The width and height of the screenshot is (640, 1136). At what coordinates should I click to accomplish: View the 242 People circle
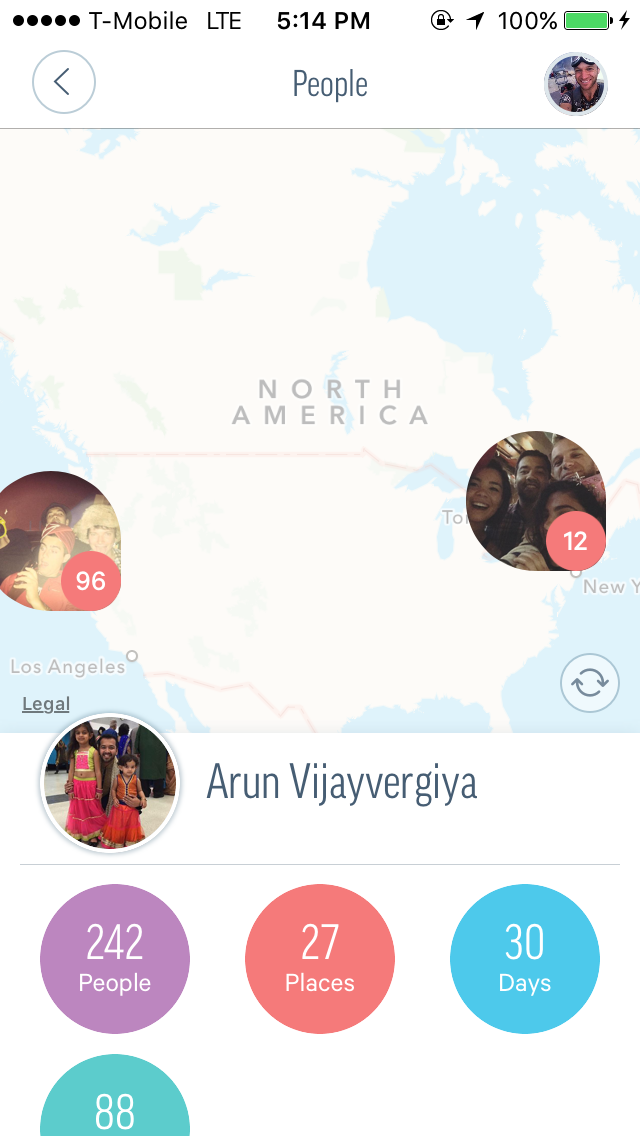(115, 959)
